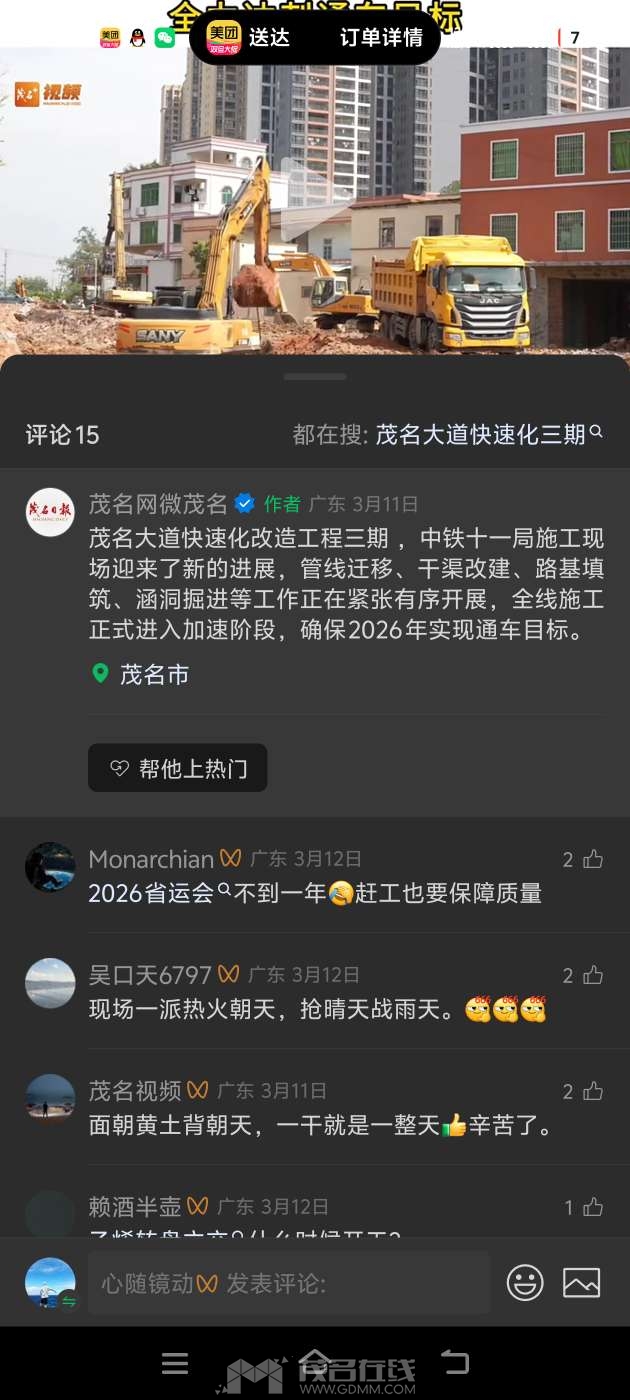Like Monarchian's comment
The width and height of the screenshot is (630, 1400).
592,859
